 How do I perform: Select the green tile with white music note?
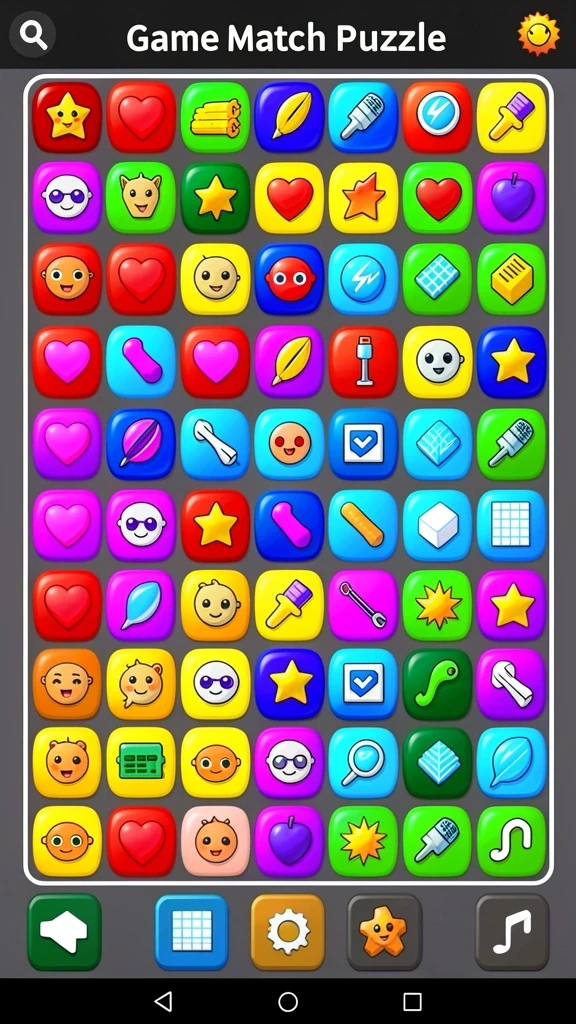(x=511, y=841)
